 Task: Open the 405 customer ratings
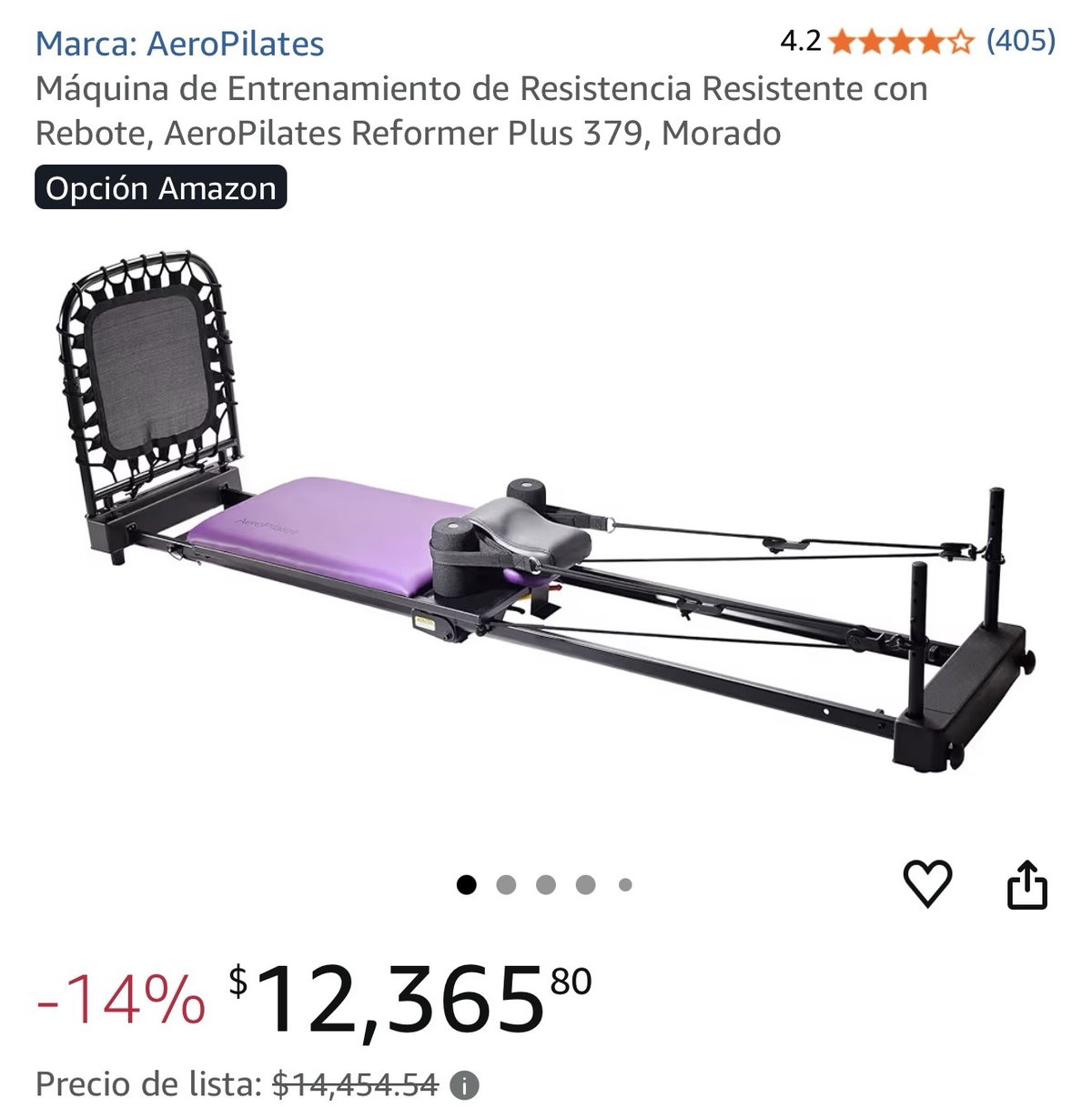click(x=1020, y=41)
